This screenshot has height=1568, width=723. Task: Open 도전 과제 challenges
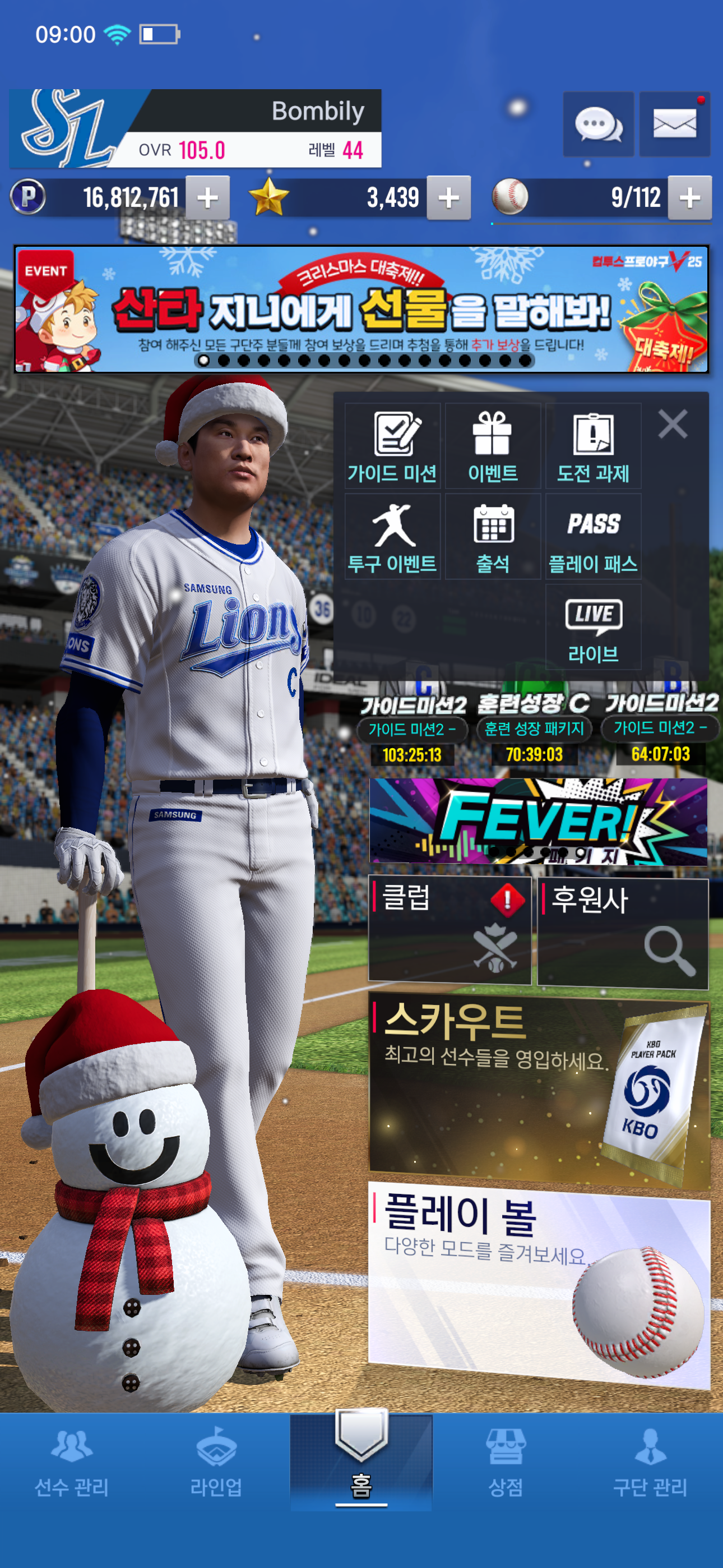click(x=593, y=446)
